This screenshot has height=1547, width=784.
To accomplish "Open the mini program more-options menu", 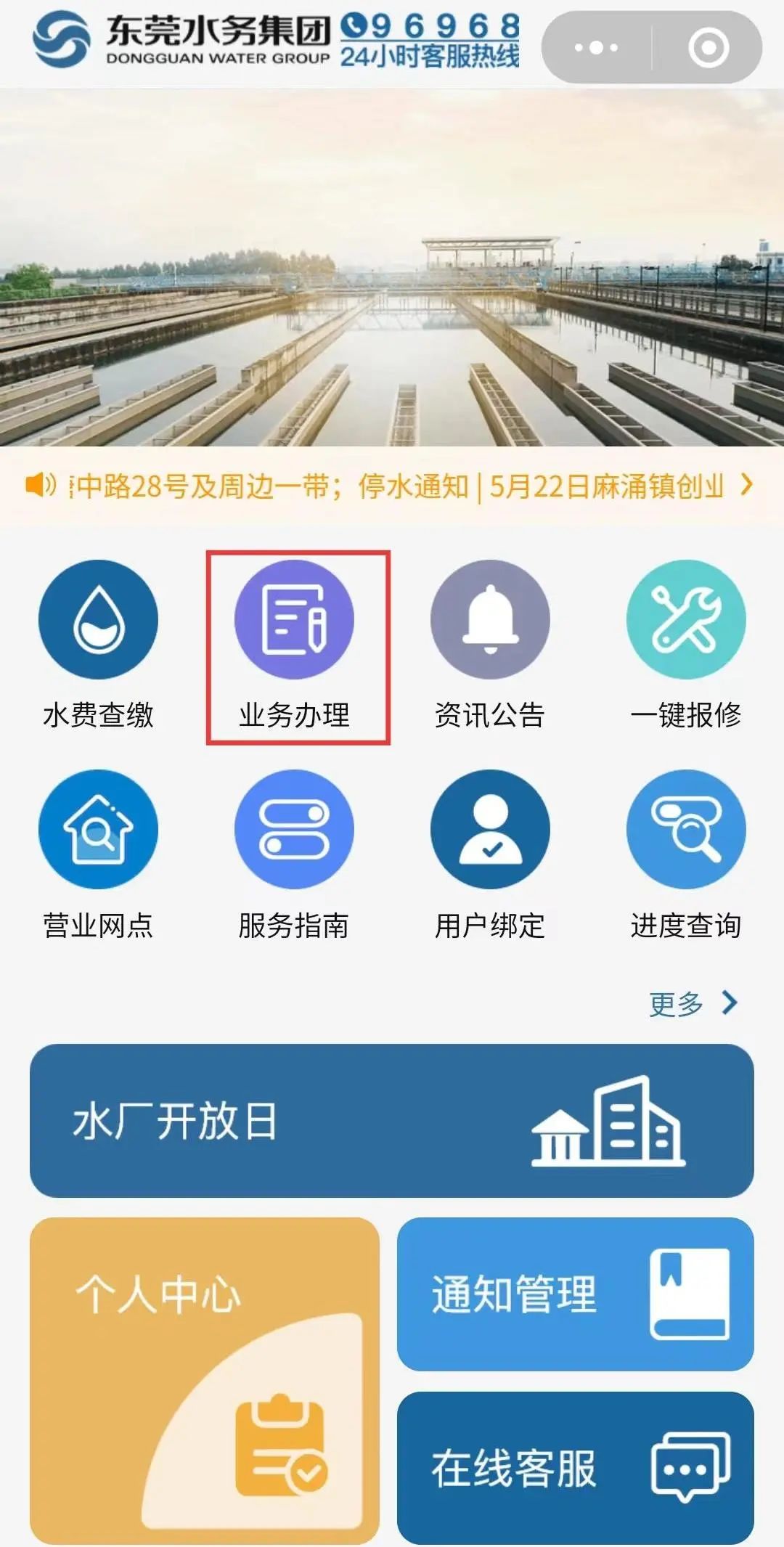I will (x=596, y=48).
